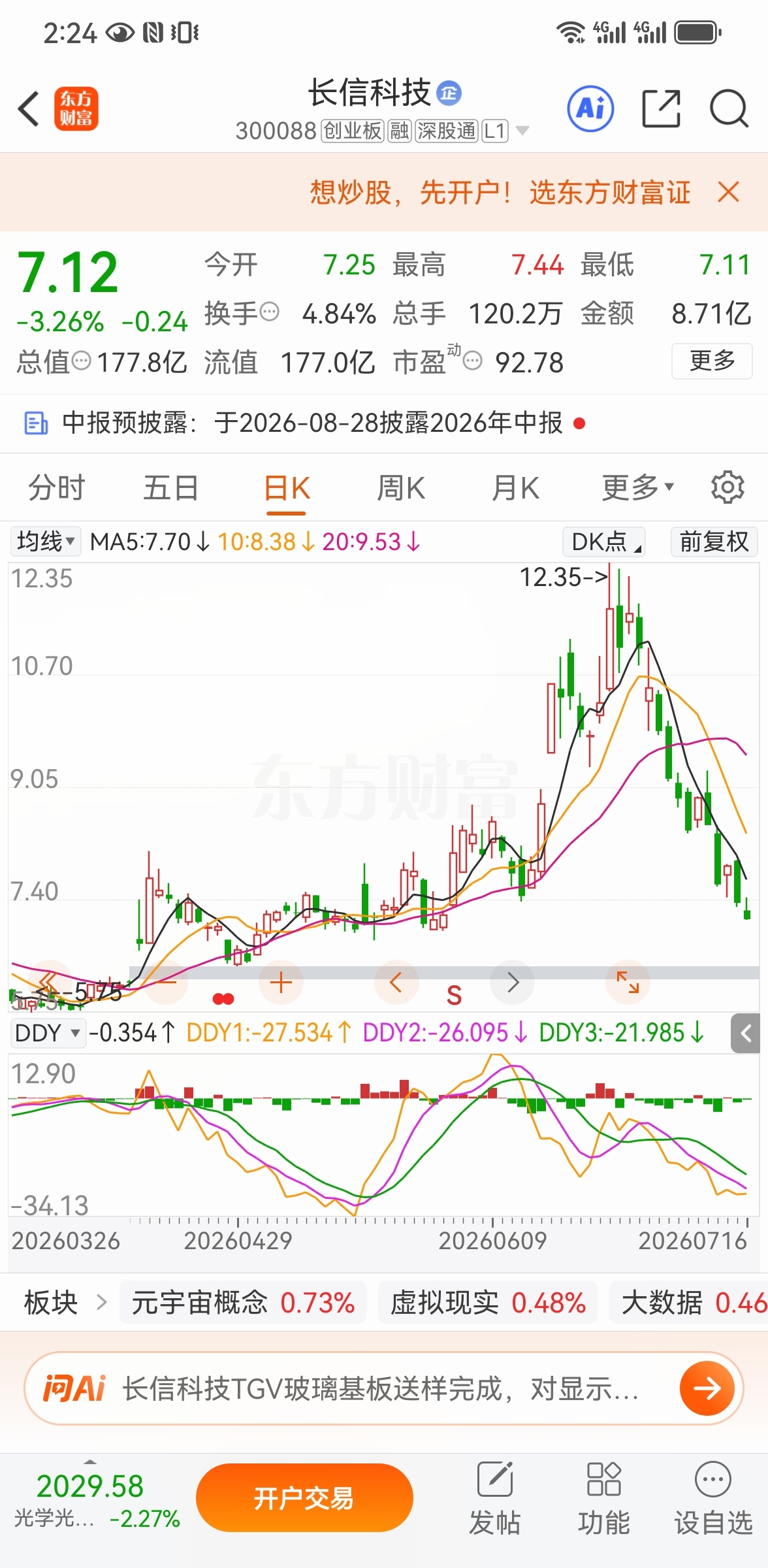Switch to the 五日 chart tab
Viewport: 768px width, 1568px height.
[171, 488]
